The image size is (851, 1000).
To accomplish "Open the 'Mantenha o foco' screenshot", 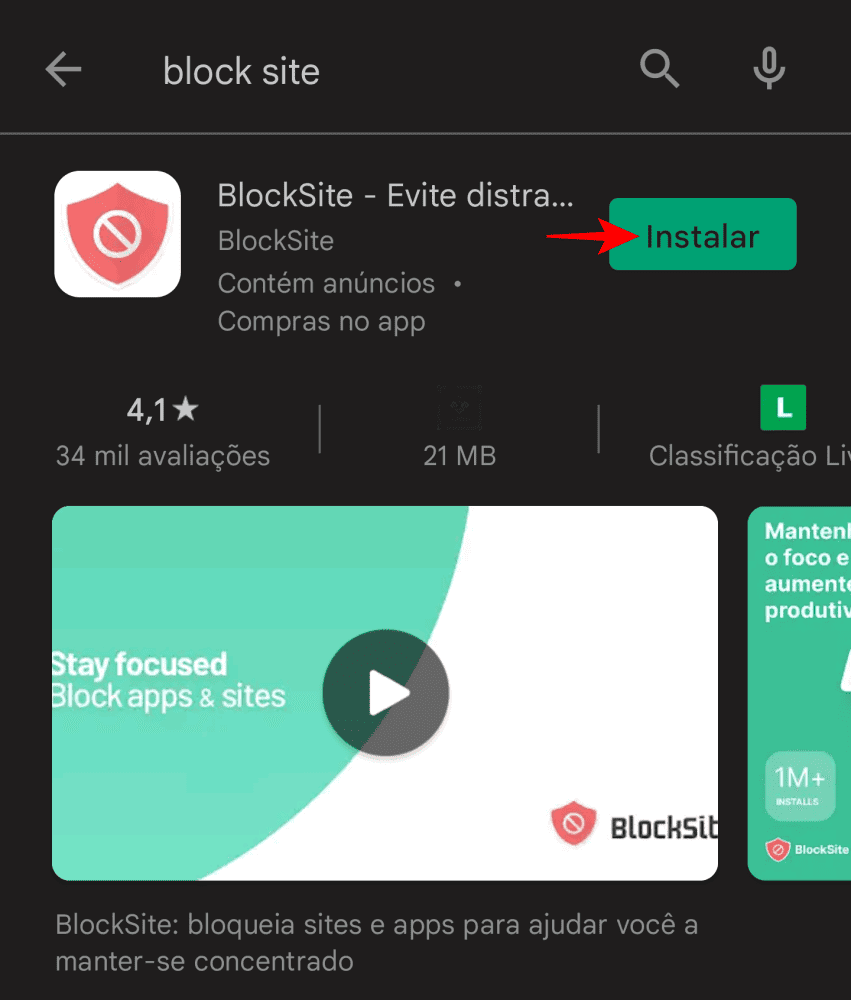I will tap(800, 693).
